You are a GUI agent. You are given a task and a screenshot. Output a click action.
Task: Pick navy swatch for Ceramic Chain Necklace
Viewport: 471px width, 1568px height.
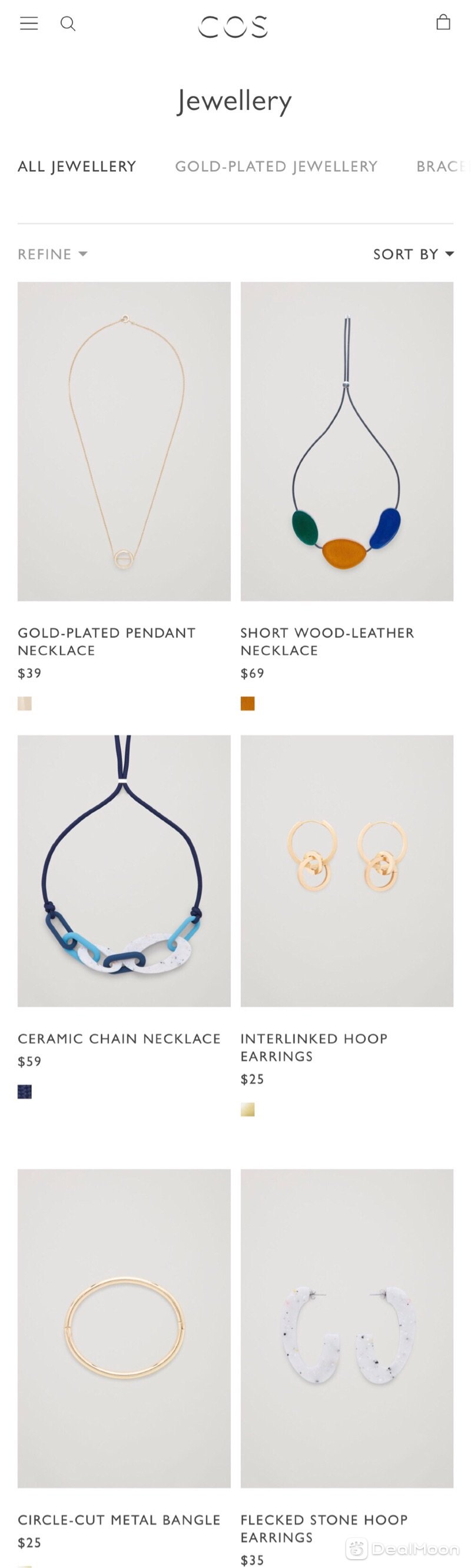tap(24, 1092)
